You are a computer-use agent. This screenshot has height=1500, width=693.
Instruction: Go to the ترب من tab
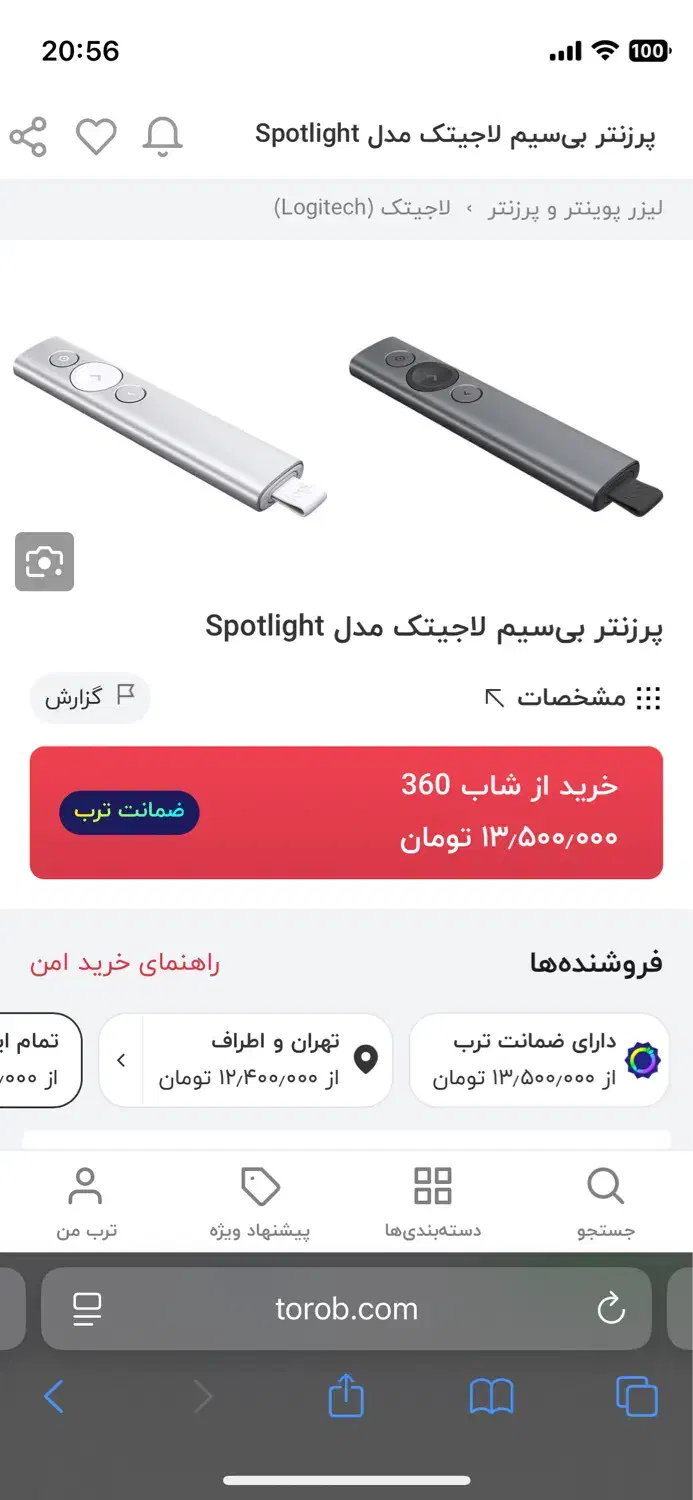click(86, 1203)
